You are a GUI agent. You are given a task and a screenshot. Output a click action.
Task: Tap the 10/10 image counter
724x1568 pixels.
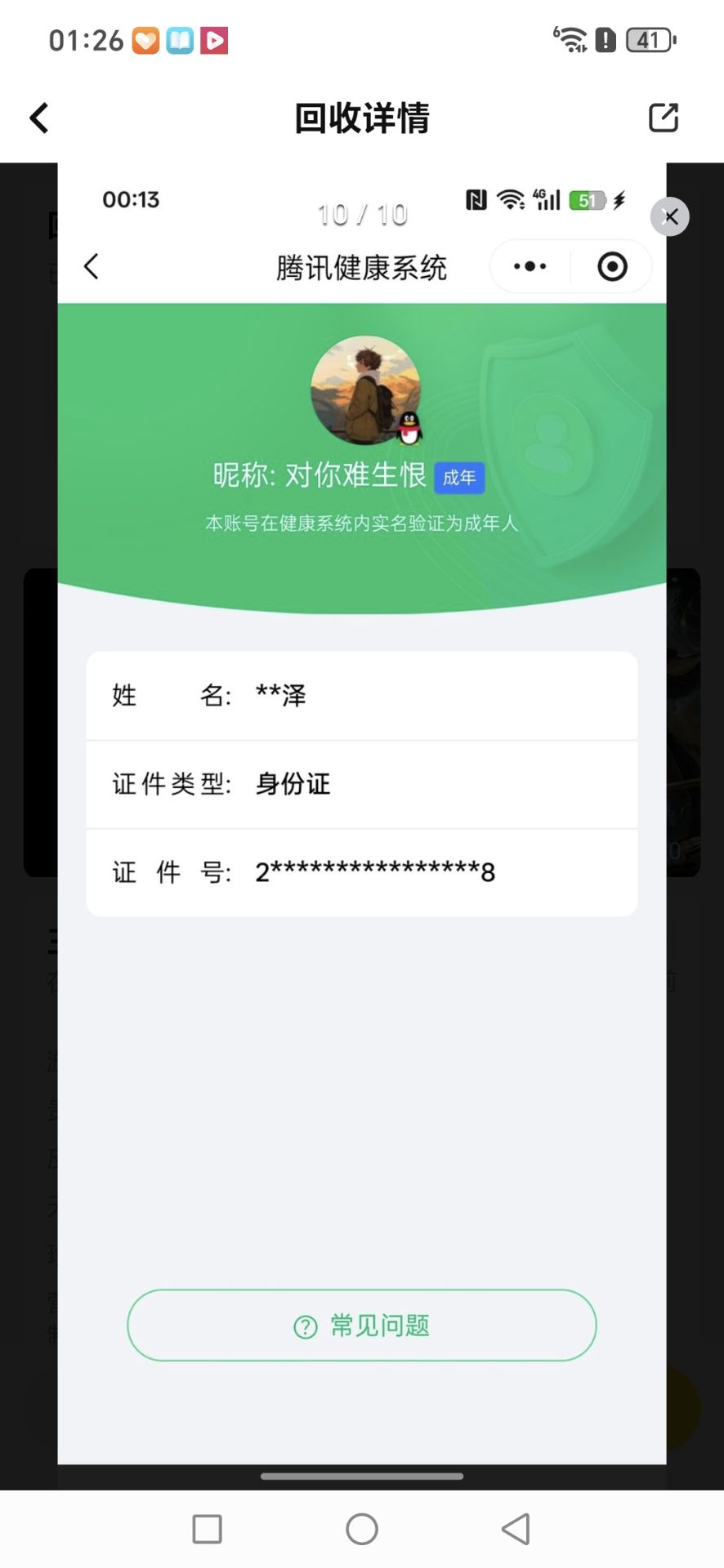click(360, 212)
